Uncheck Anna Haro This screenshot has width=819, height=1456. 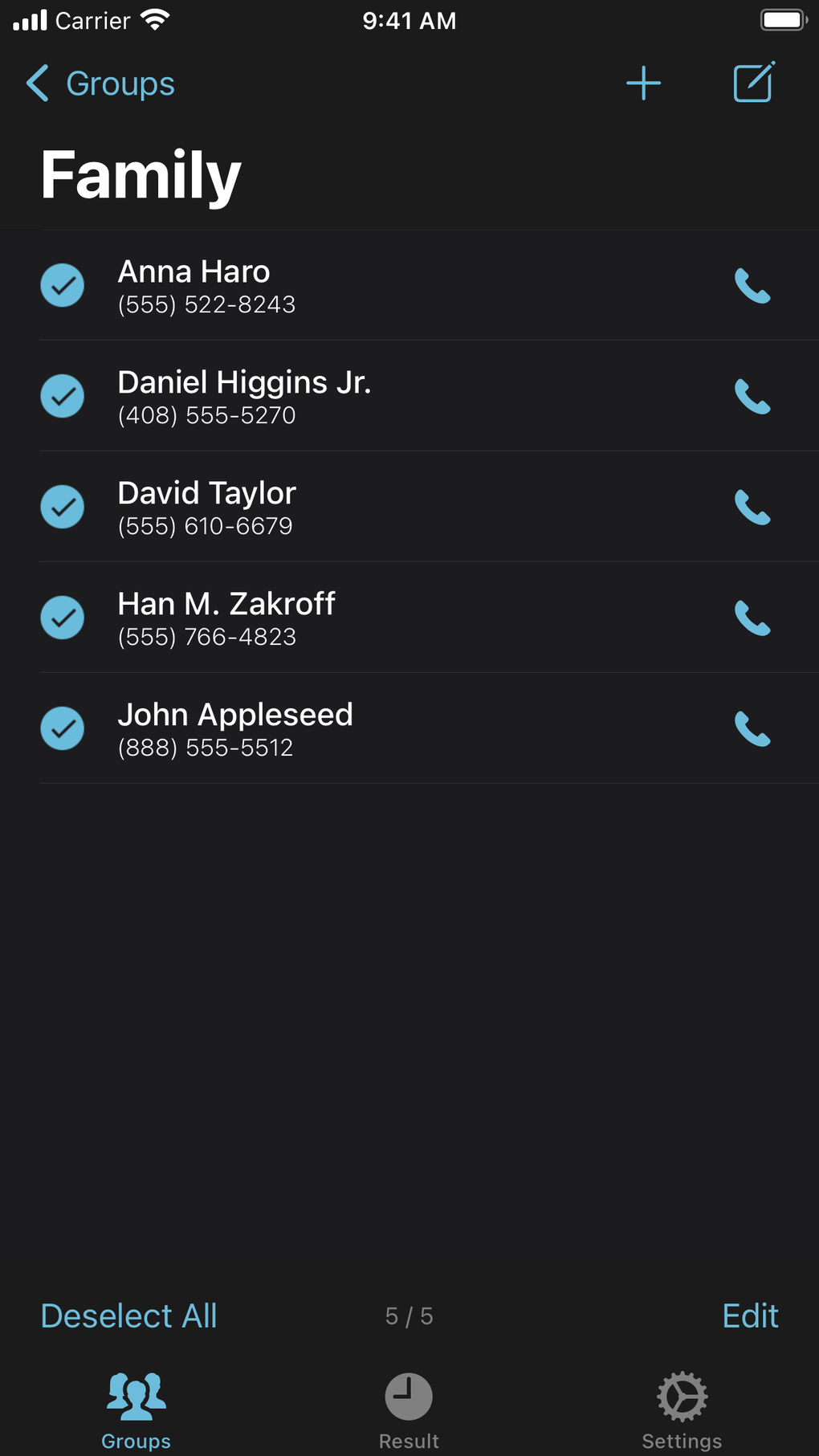(63, 285)
